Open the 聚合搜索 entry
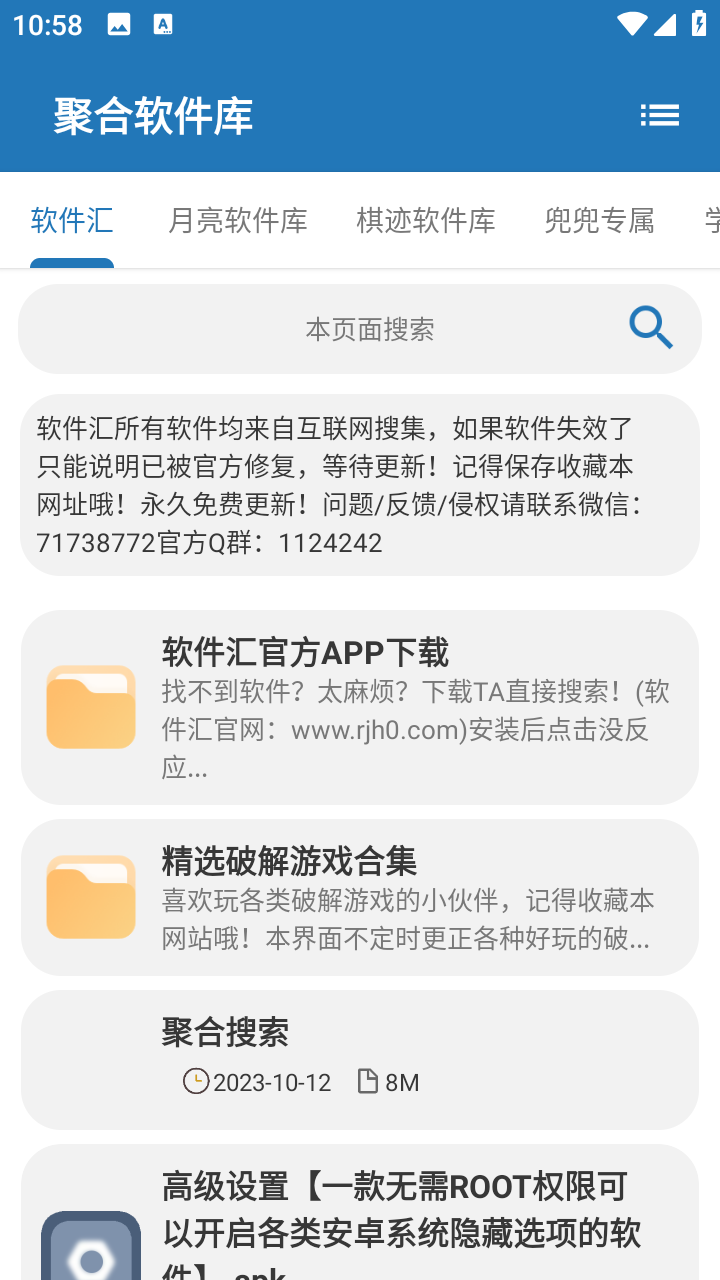720x1280 pixels. pos(360,1060)
